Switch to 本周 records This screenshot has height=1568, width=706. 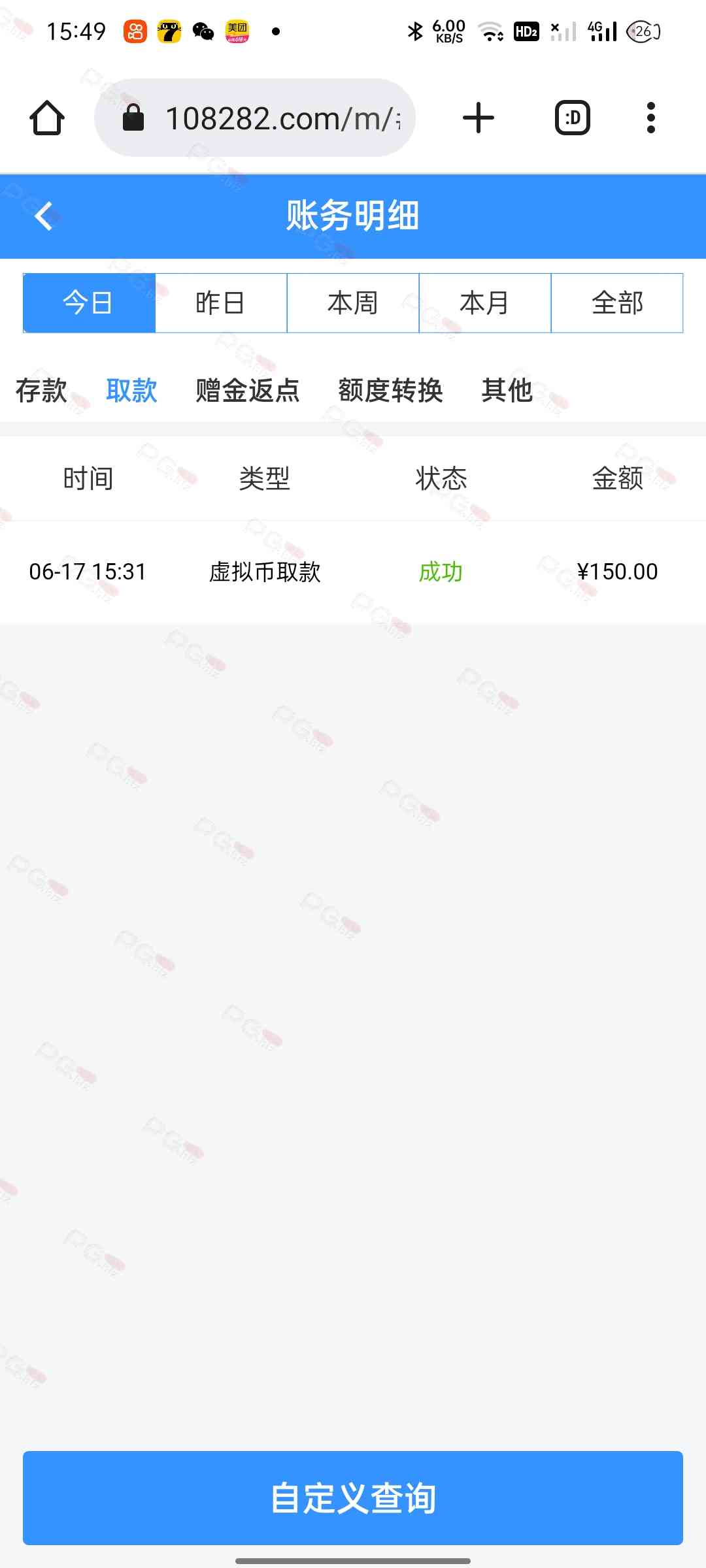(353, 303)
